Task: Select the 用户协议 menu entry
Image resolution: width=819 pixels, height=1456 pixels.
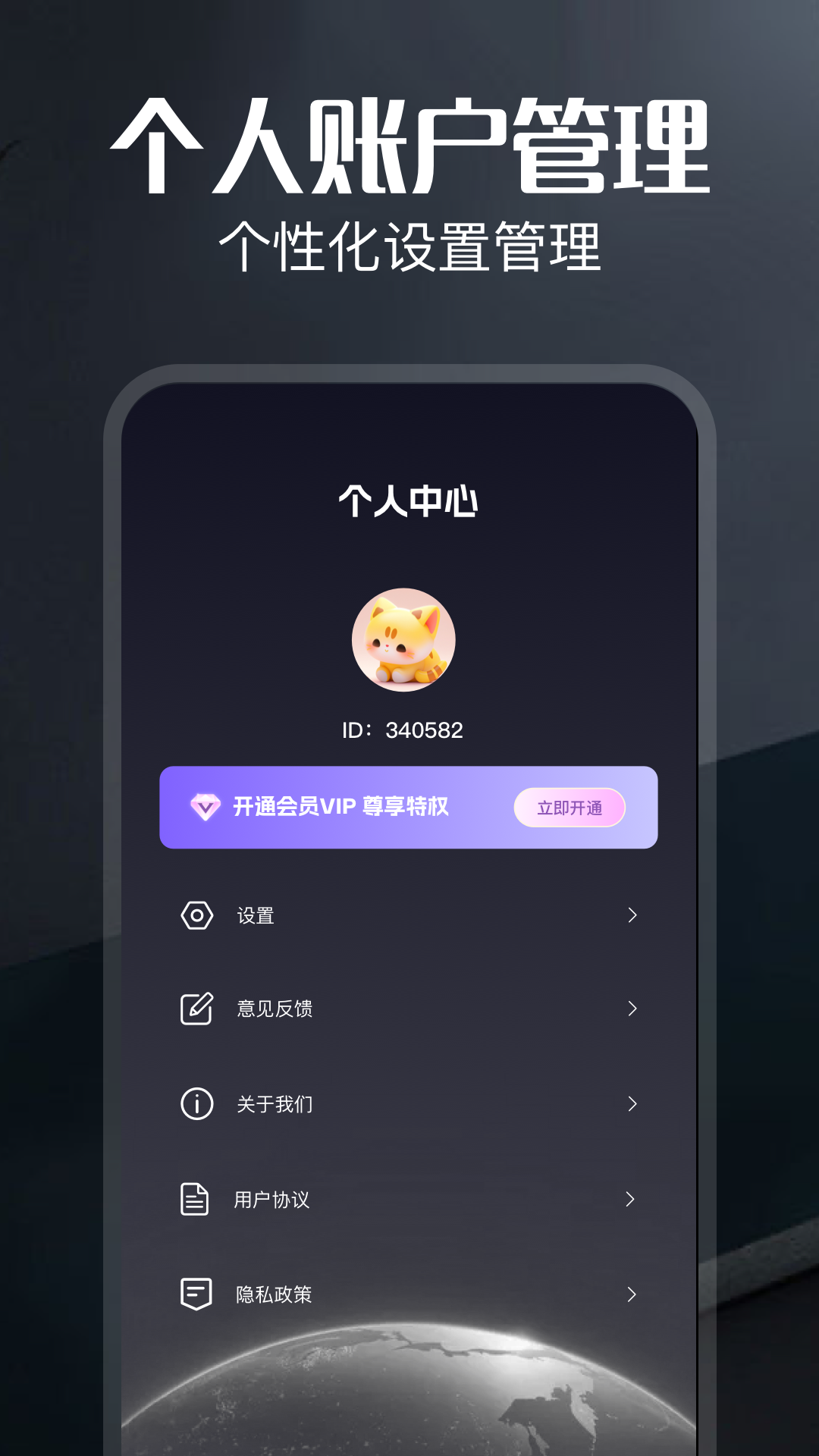Action: point(273,1200)
